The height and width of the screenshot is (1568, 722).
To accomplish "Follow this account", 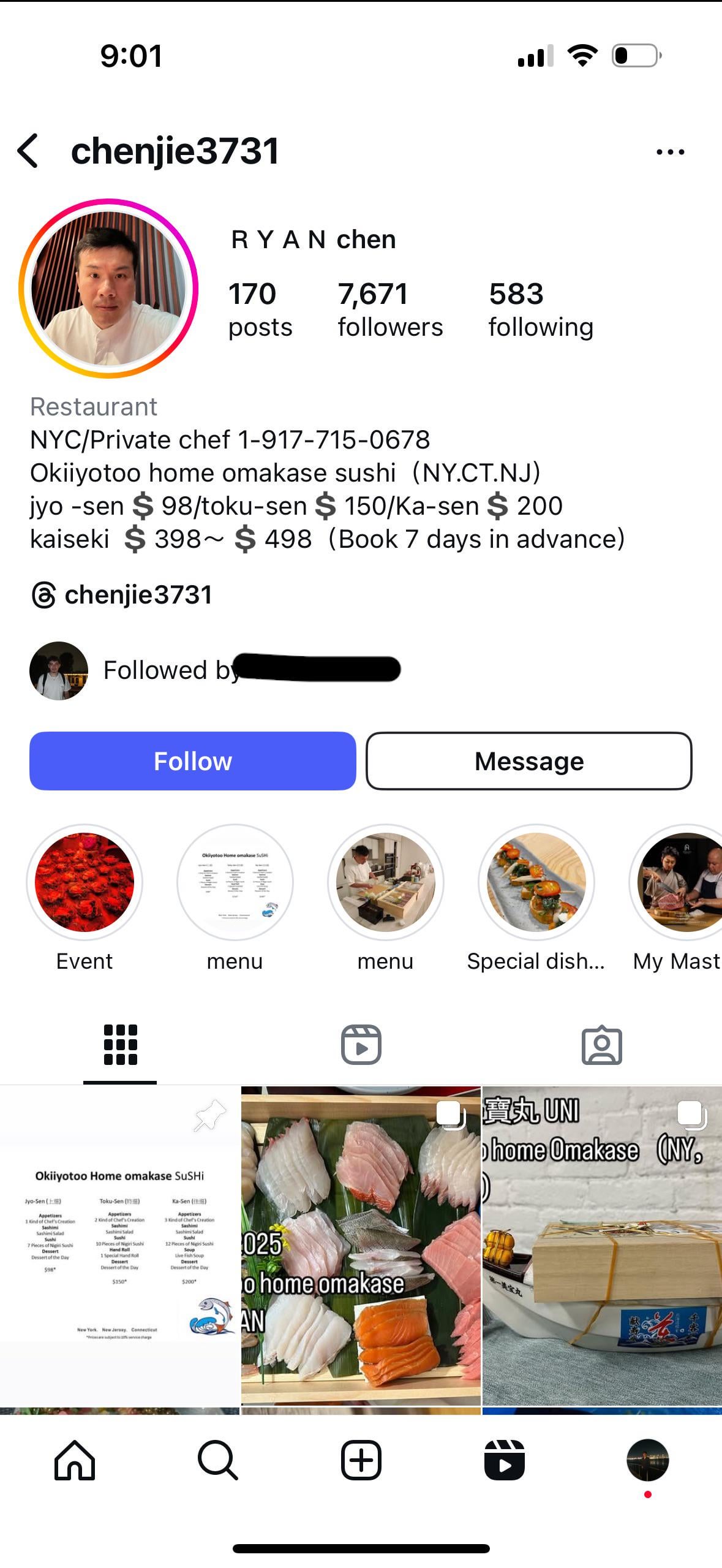I will click(192, 761).
